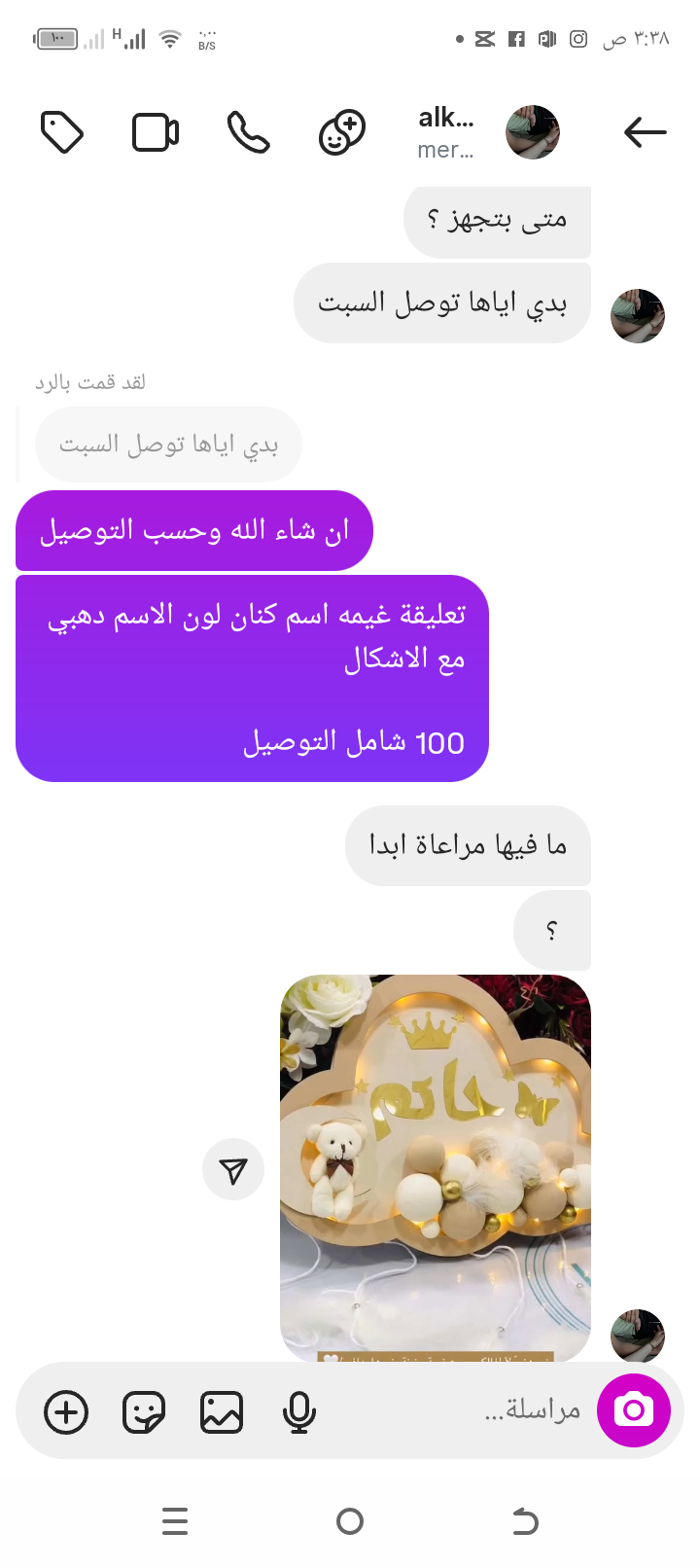The height and width of the screenshot is (1568, 700).
Task: Record a voice message
Action: (299, 1412)
